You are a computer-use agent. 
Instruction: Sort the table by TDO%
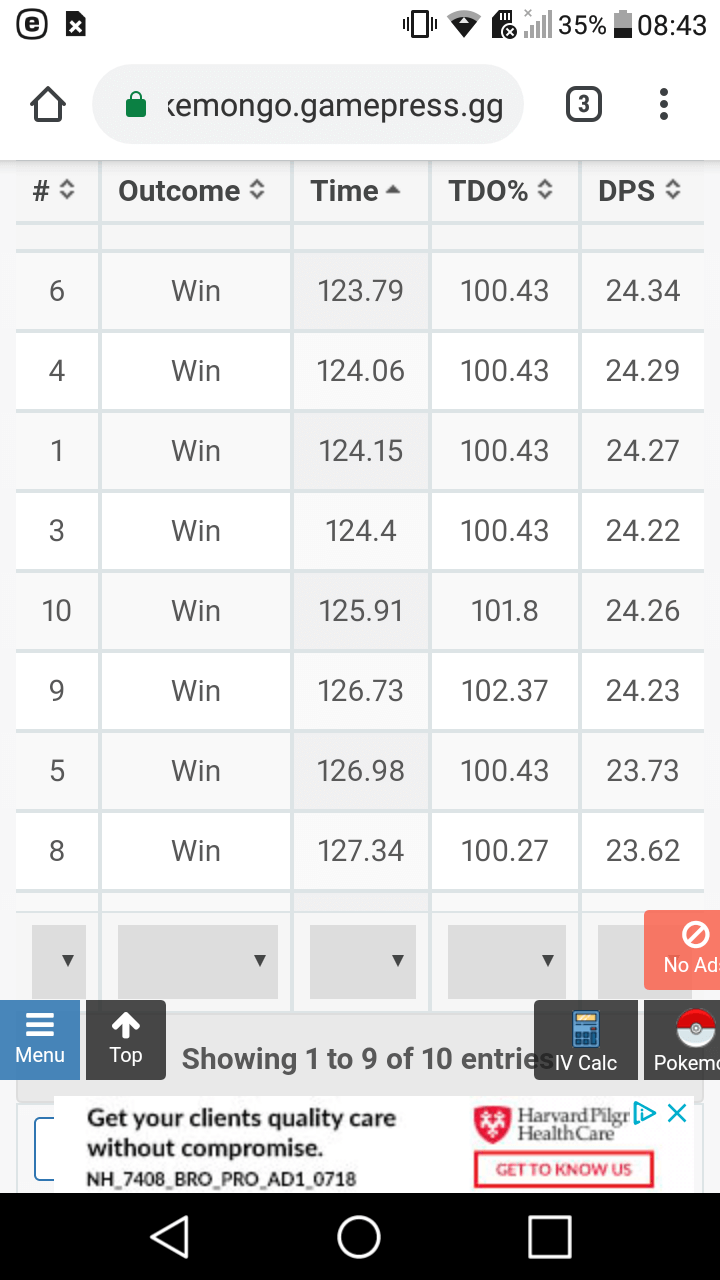click(x=503, y=190)
